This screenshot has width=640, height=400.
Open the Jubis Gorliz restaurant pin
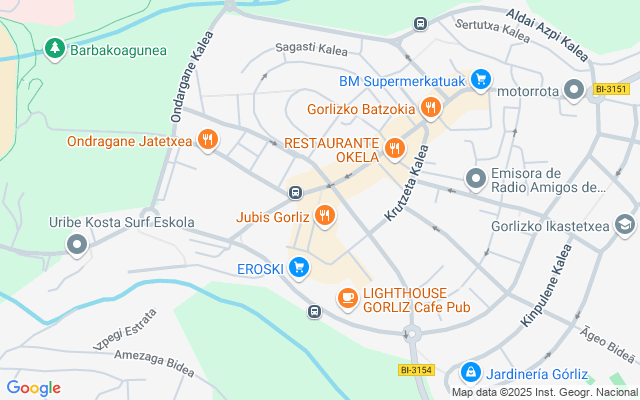point(324,215)
